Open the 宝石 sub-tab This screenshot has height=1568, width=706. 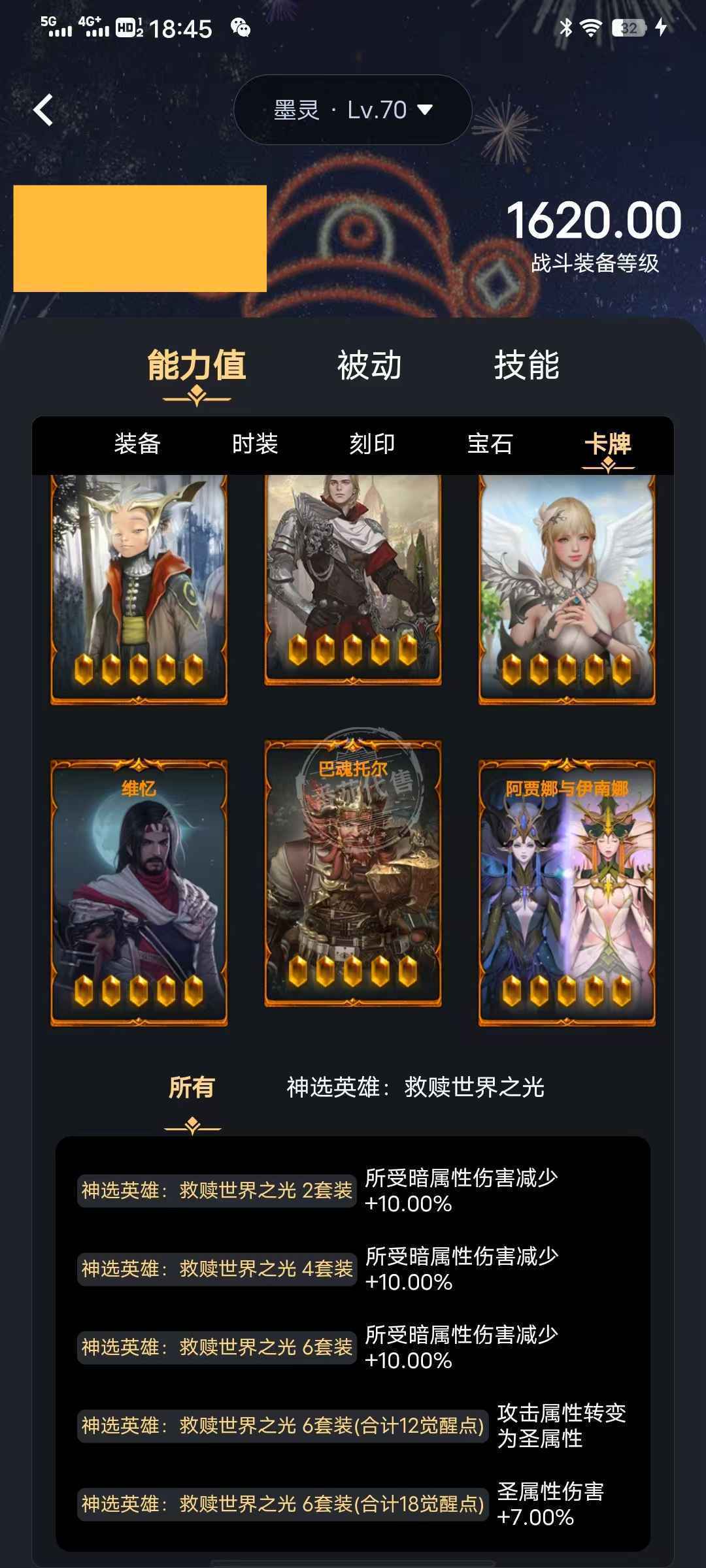pos(490,444)
